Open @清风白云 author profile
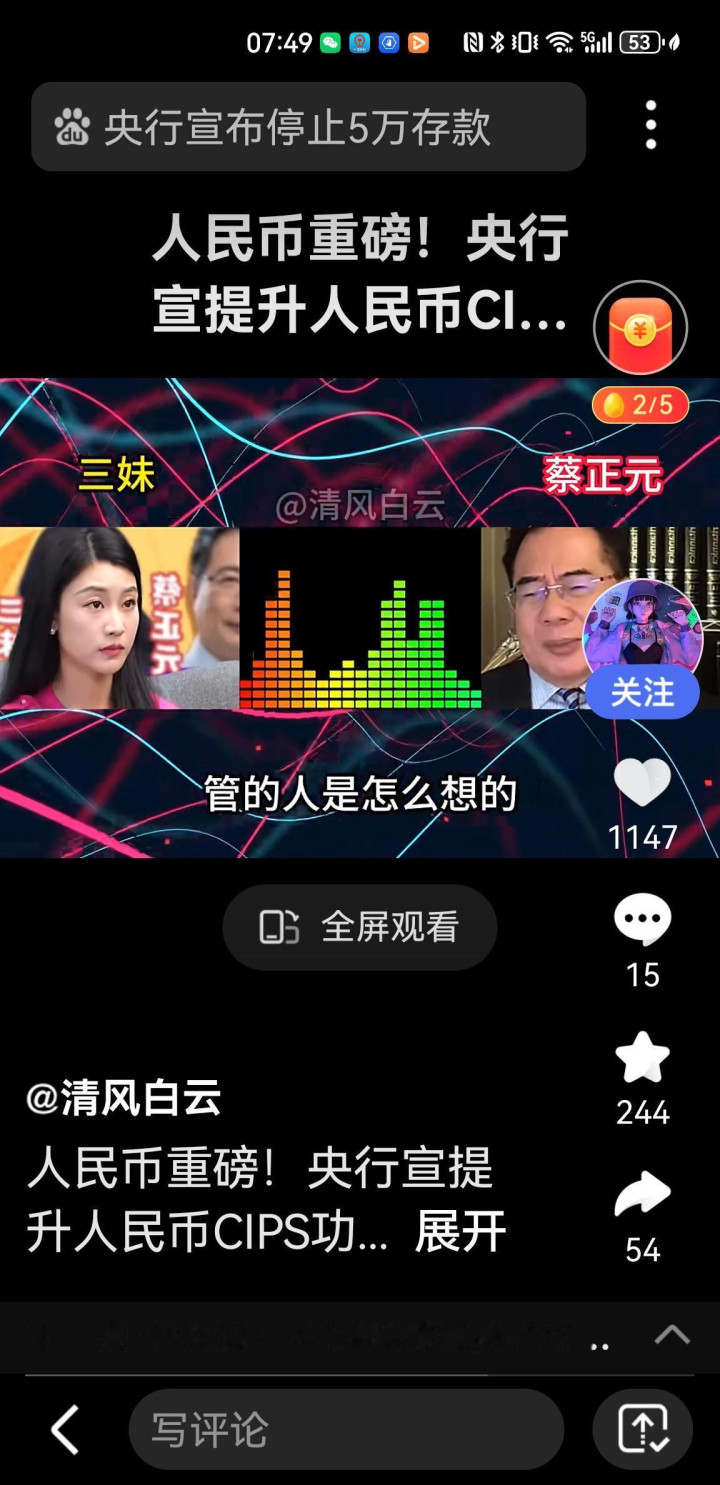Viewport: 720px width, 1485px height. point(124,1098)
